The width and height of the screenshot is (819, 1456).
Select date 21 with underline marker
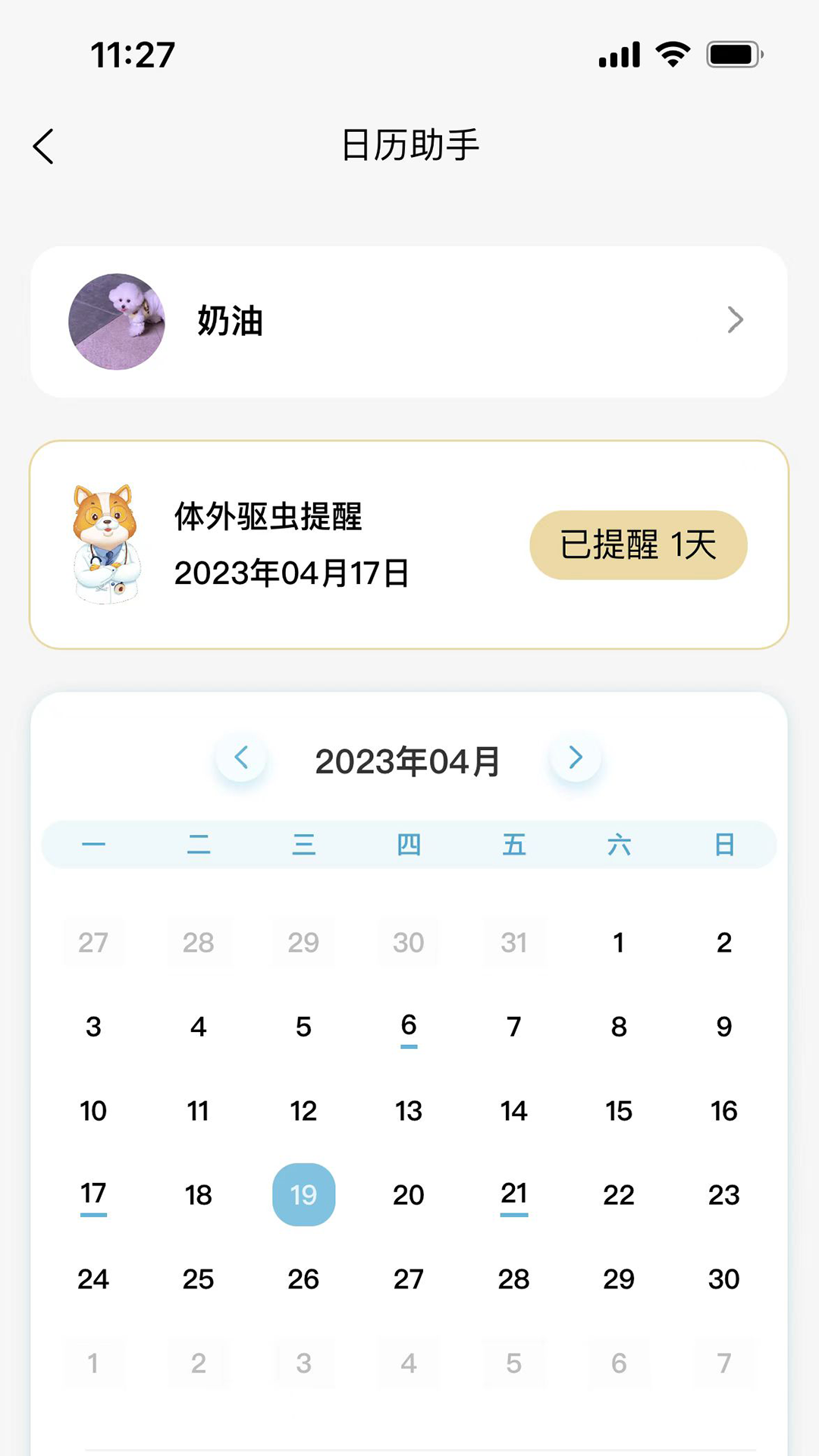(514, 1194)
